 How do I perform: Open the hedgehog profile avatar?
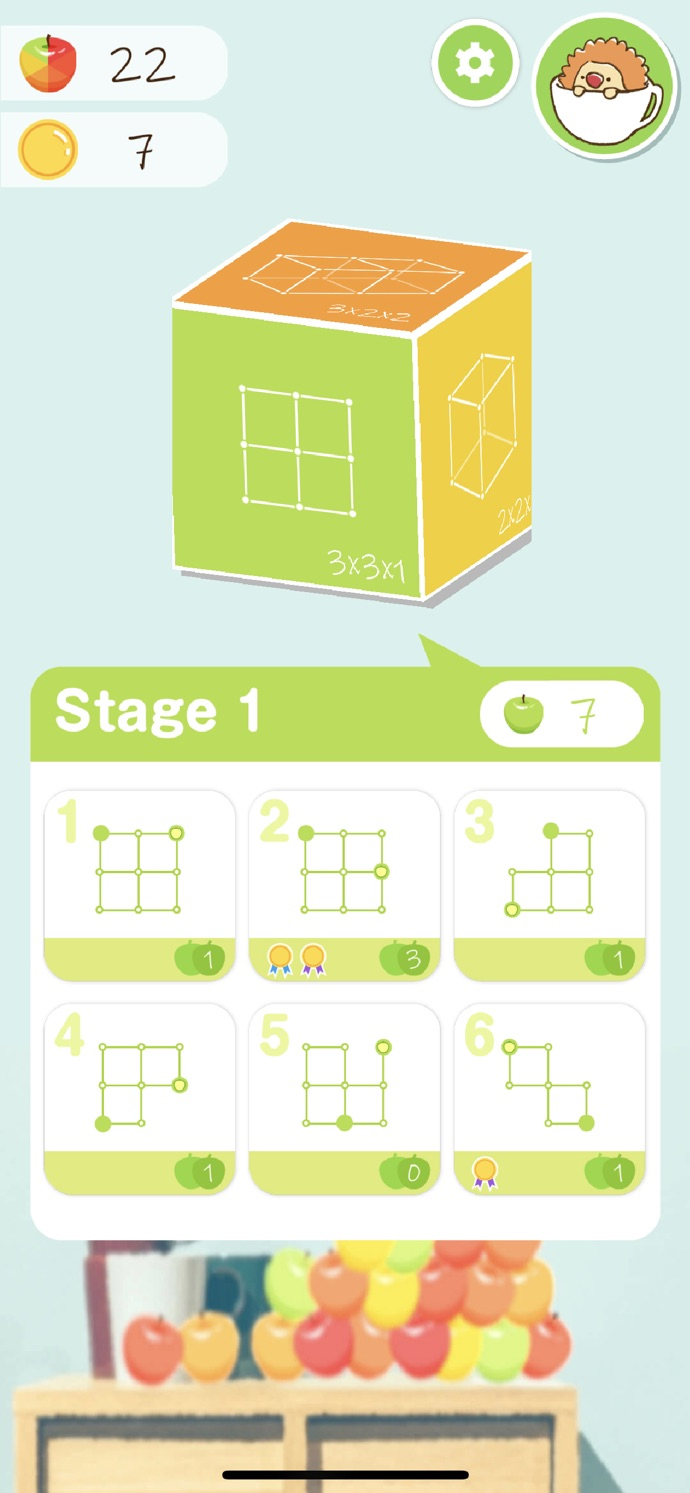(x=601, y=87)
